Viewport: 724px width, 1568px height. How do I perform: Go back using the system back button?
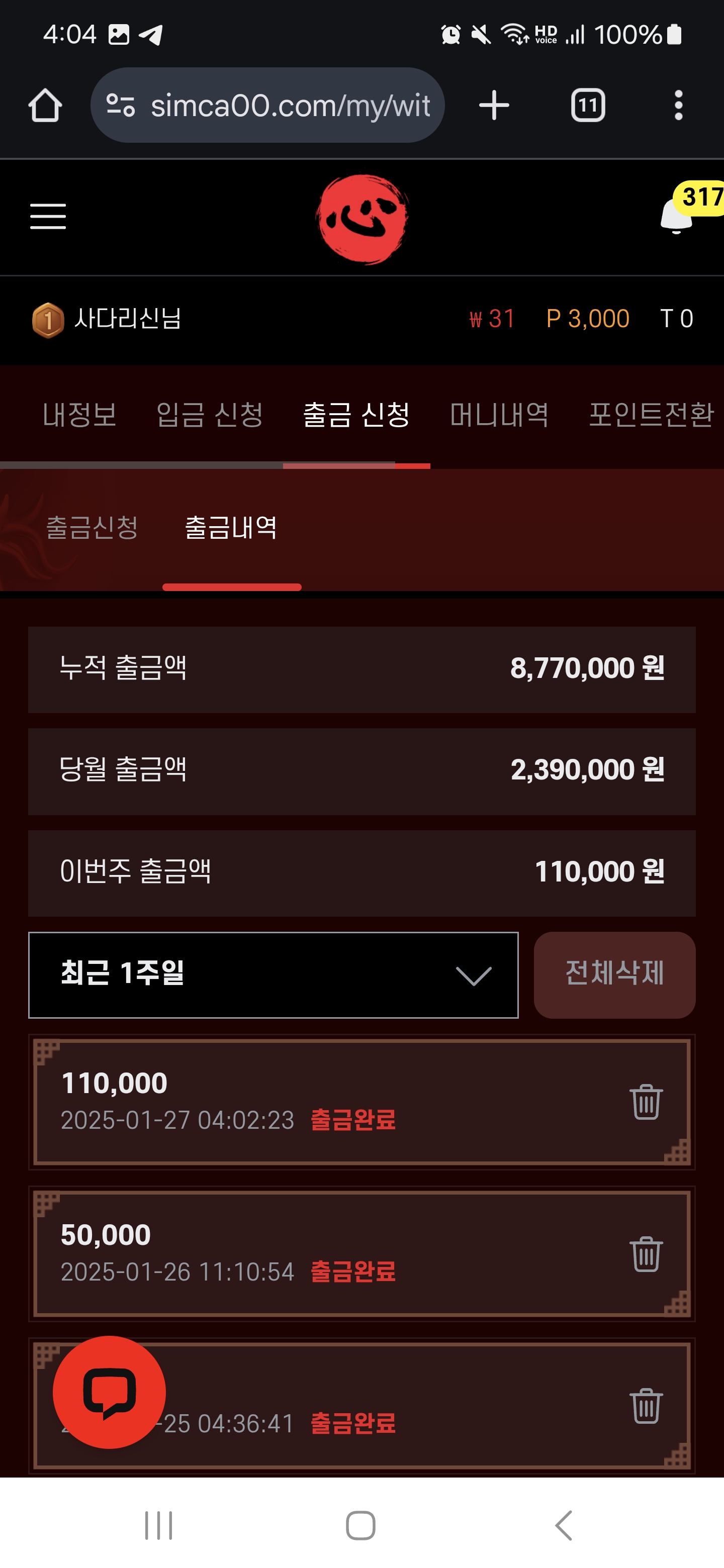pyautogui.click(x=564, y=1525)
